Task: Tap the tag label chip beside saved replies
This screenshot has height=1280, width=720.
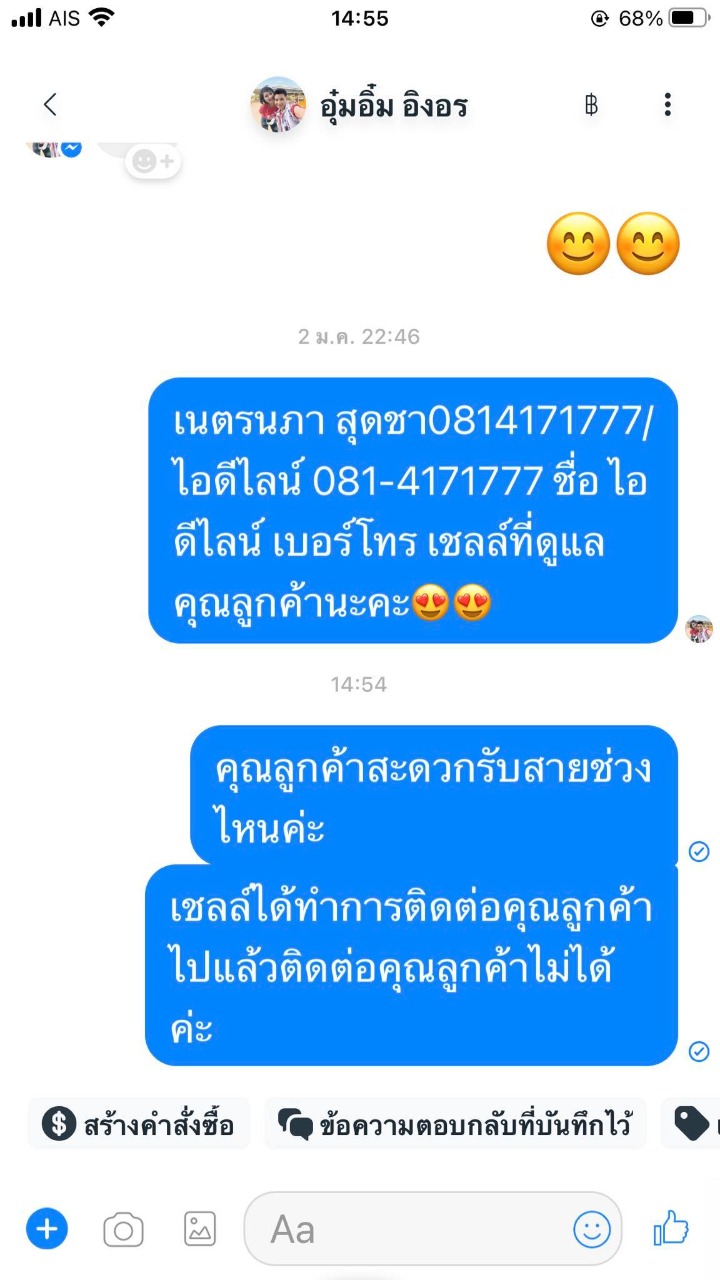Action: (x=695, y=1124)
